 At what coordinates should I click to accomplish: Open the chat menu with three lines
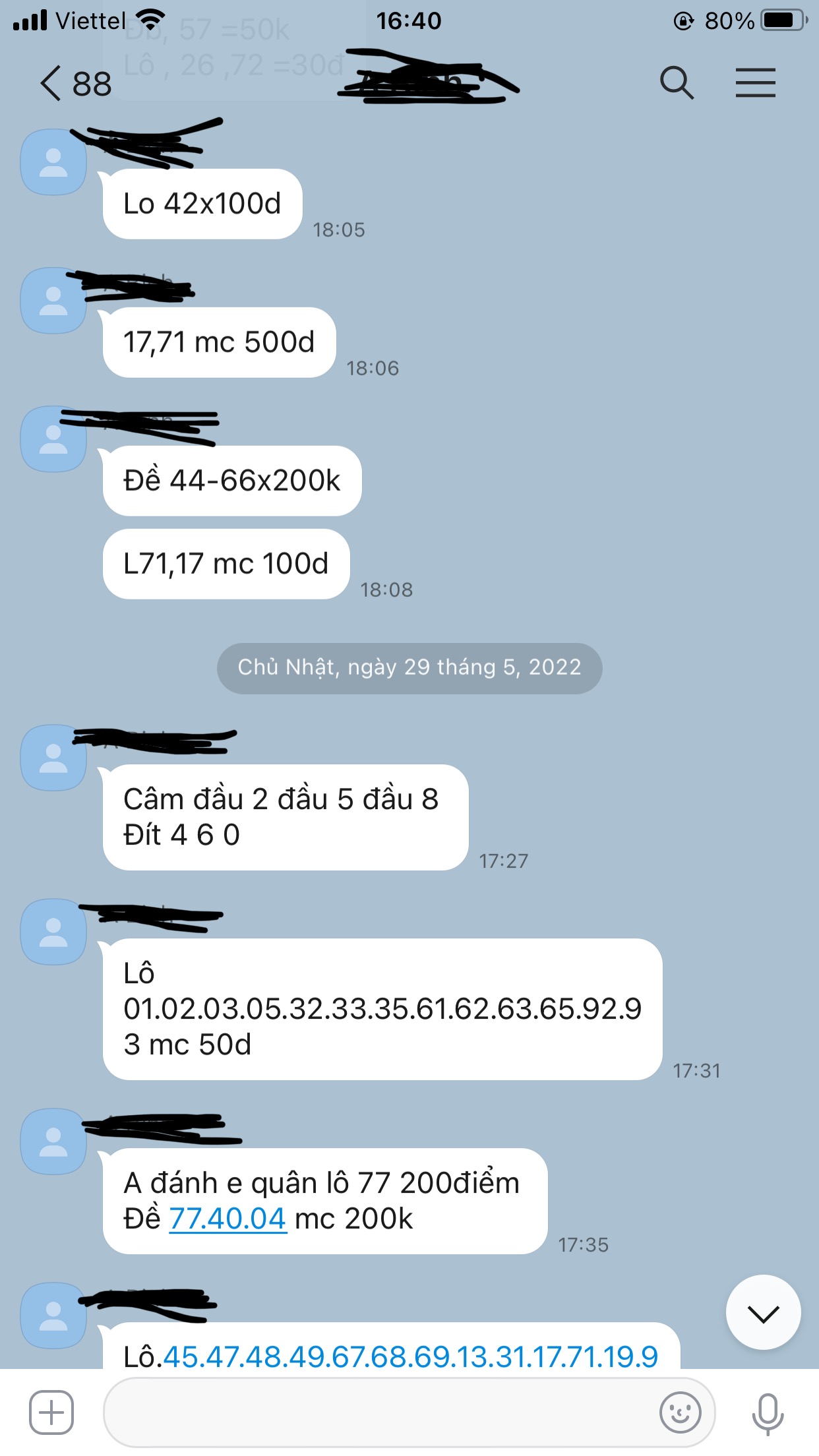[756, 83]
